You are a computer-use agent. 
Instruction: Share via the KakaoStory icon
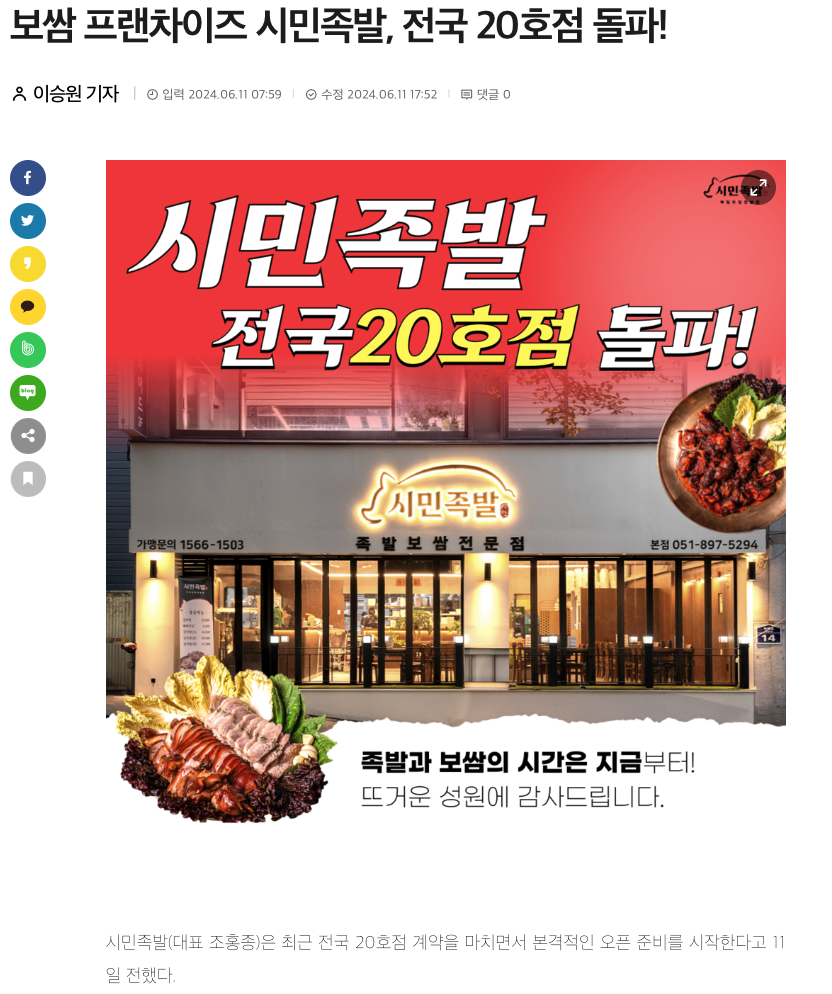(x=28, y=264)
